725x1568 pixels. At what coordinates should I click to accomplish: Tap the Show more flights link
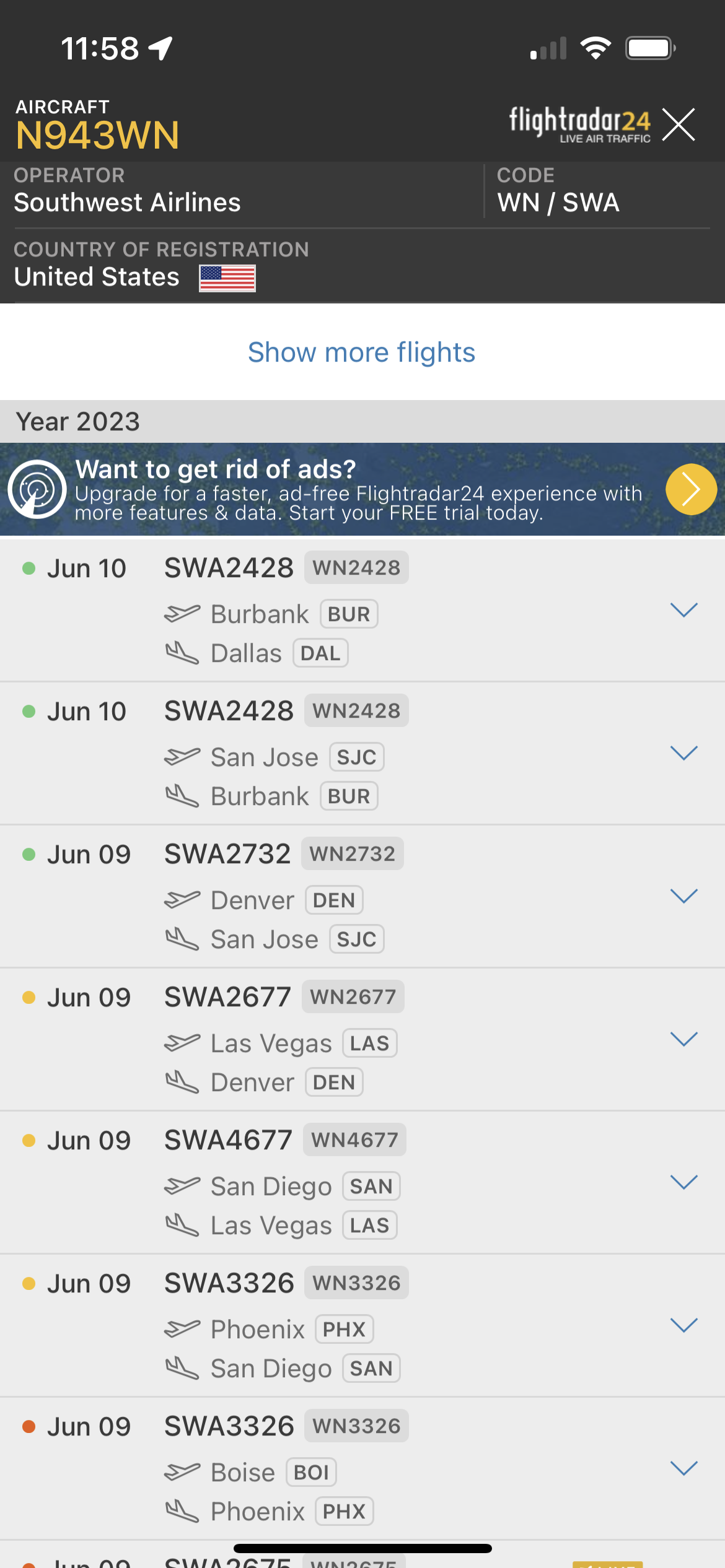pos(361,352)
